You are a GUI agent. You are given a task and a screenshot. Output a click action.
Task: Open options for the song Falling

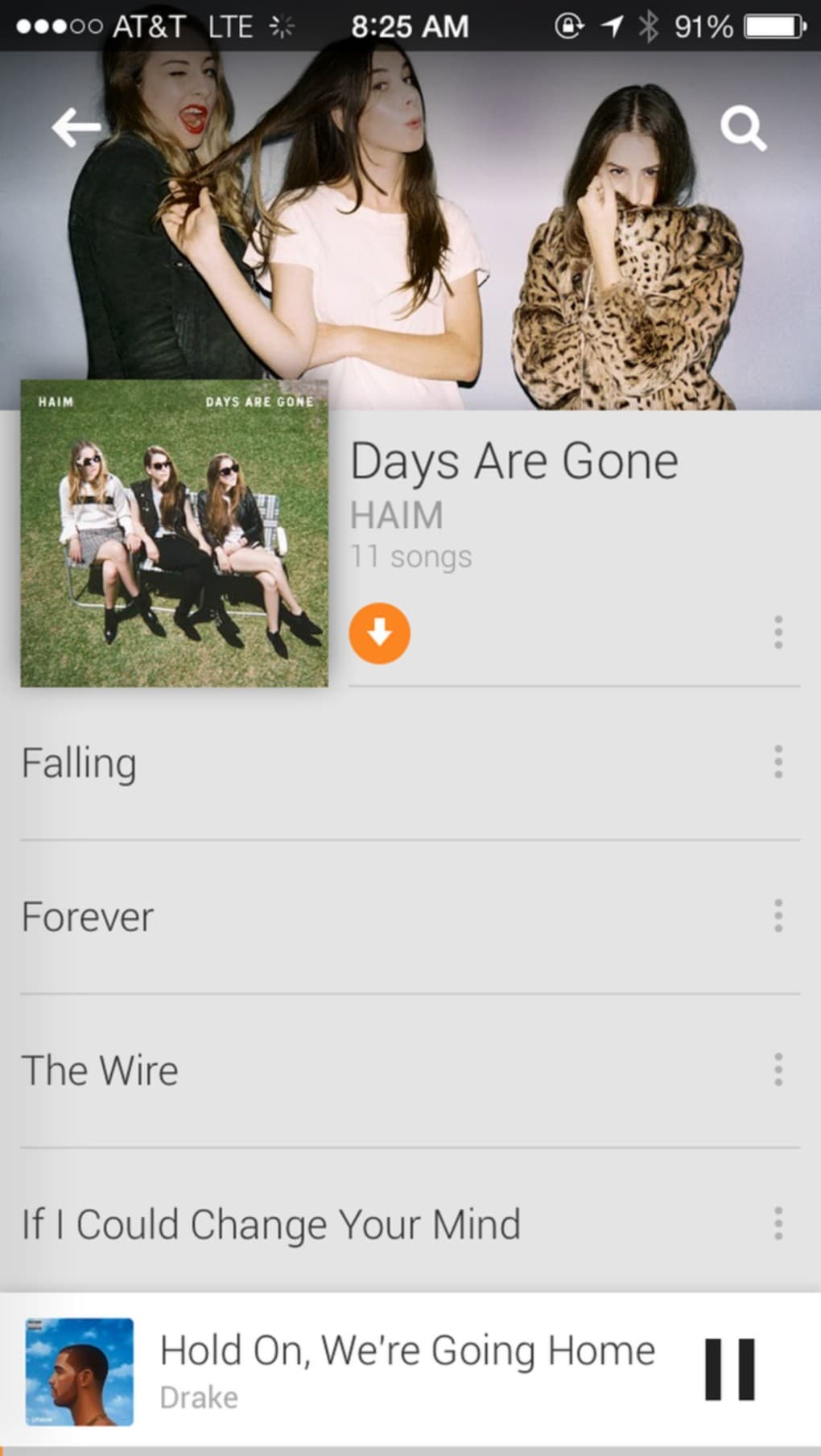coord(778,762)
